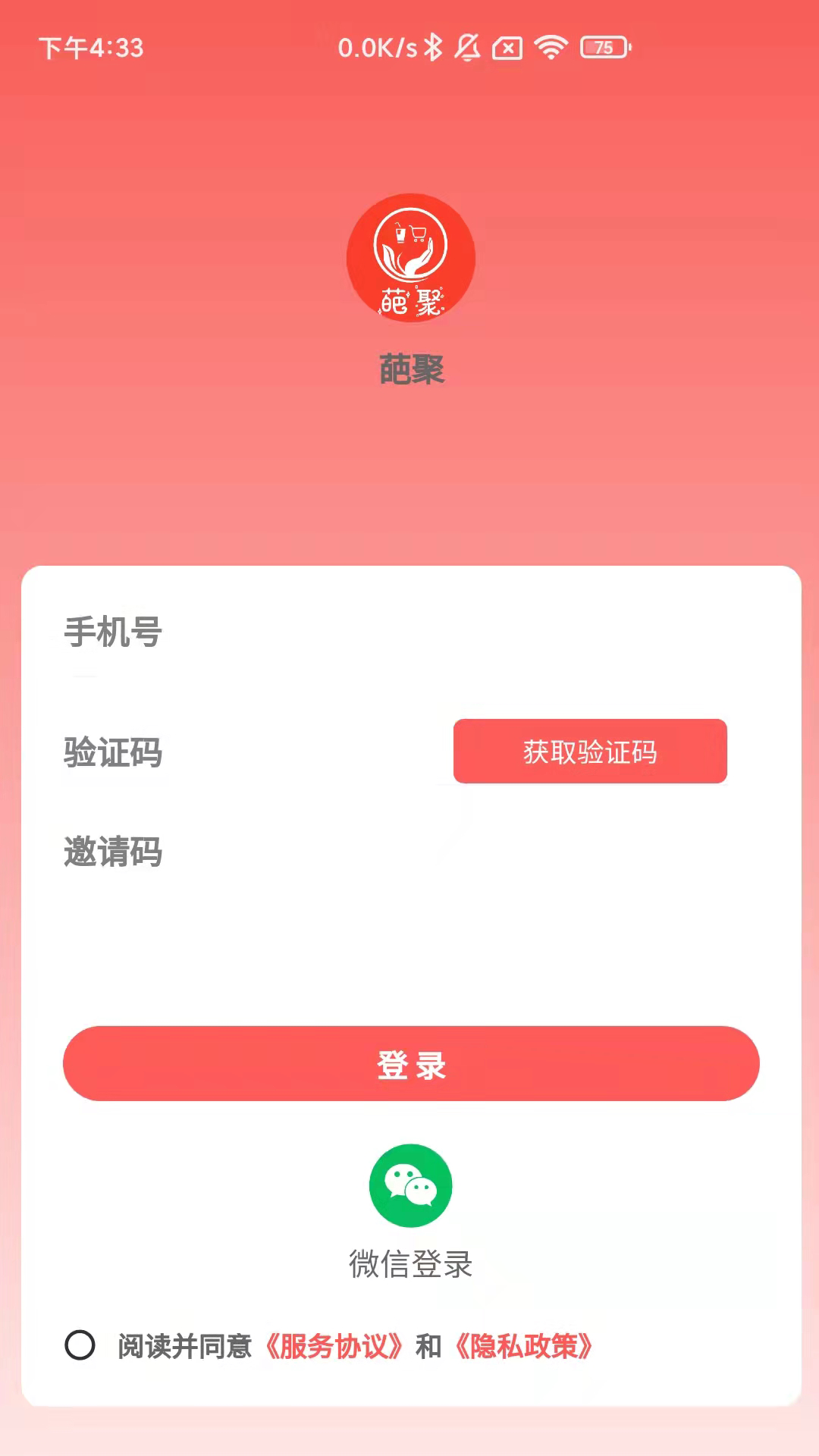Tap 获取验证码 to request a code
Screen dimensions: 819x1456
click(589, 752)
